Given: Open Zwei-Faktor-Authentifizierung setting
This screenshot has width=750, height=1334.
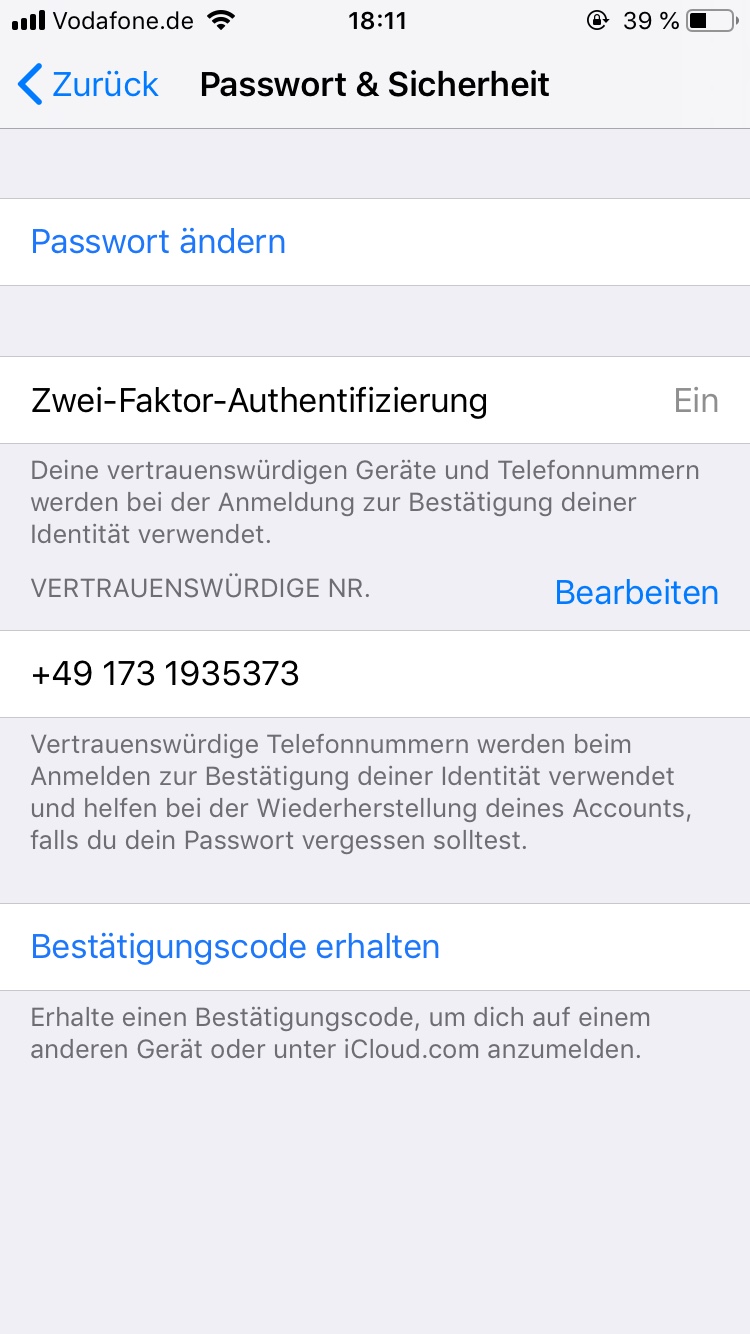Looking at the screenshot, I should pyautogui.click(x=374, y=401).
